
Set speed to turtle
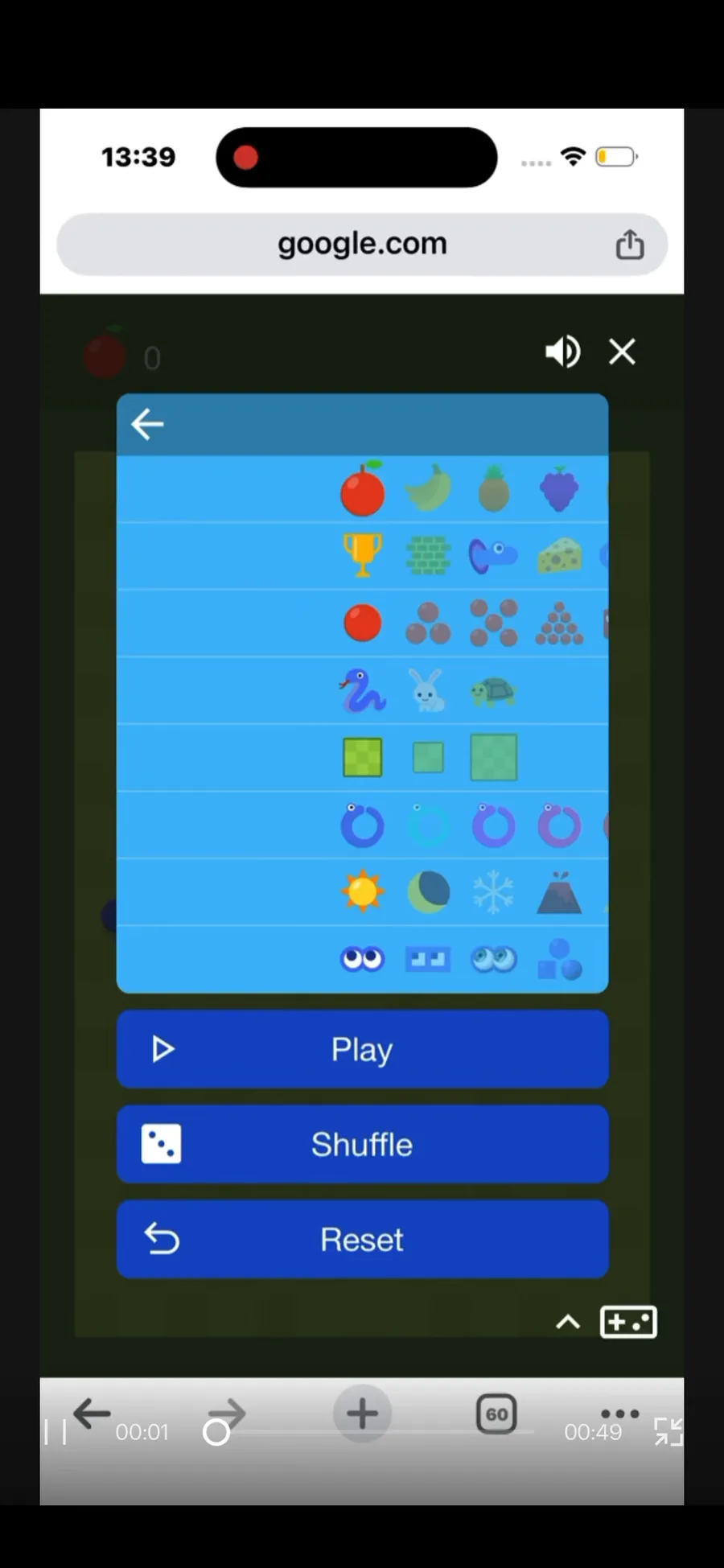pyautogui.click(x=493, y=690)
